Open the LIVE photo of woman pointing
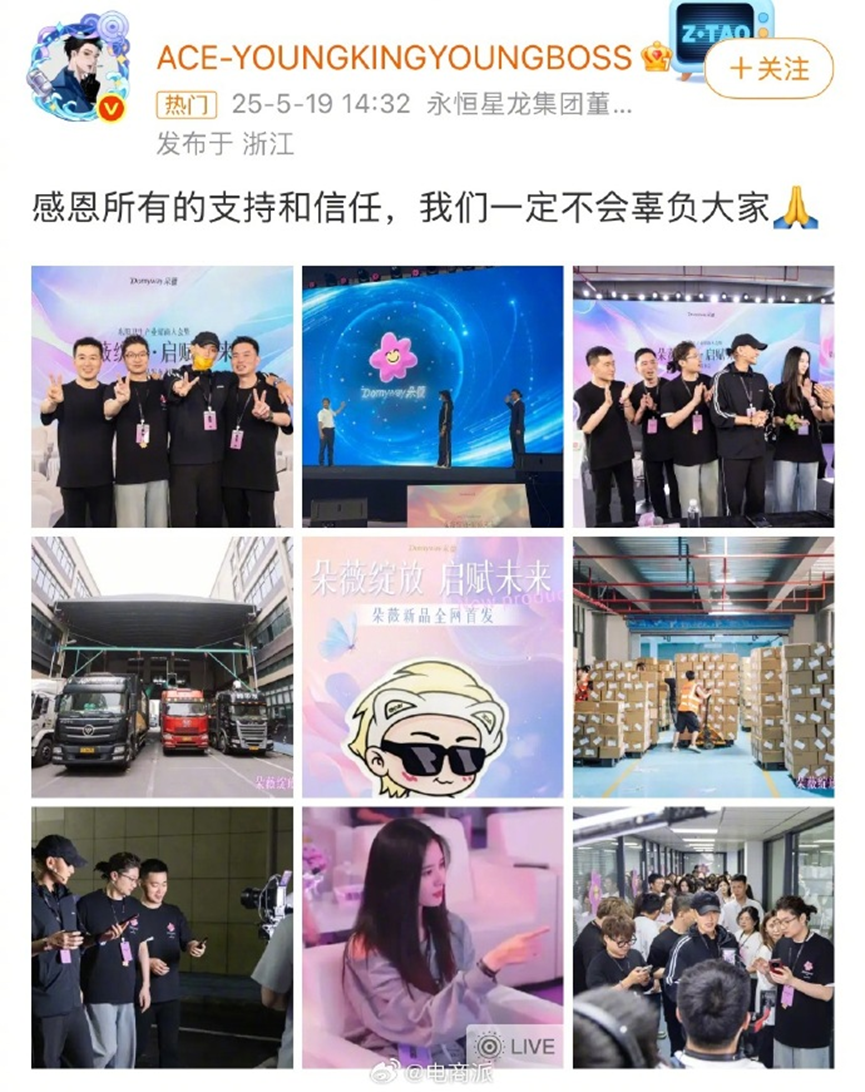This screenshot has width=865, height=1092. 433,937
